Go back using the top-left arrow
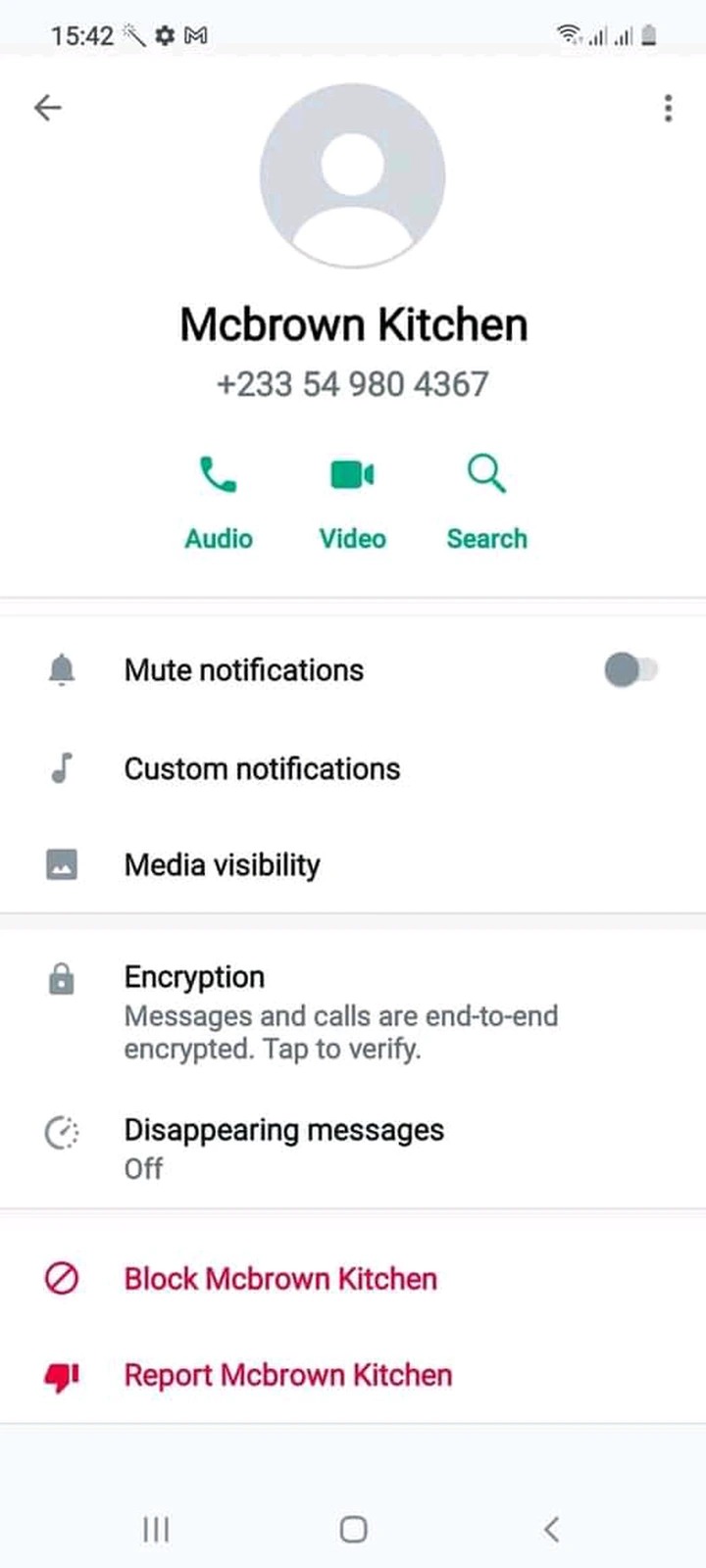Viewport: 706px width, 1568px height. coord(47,107)
